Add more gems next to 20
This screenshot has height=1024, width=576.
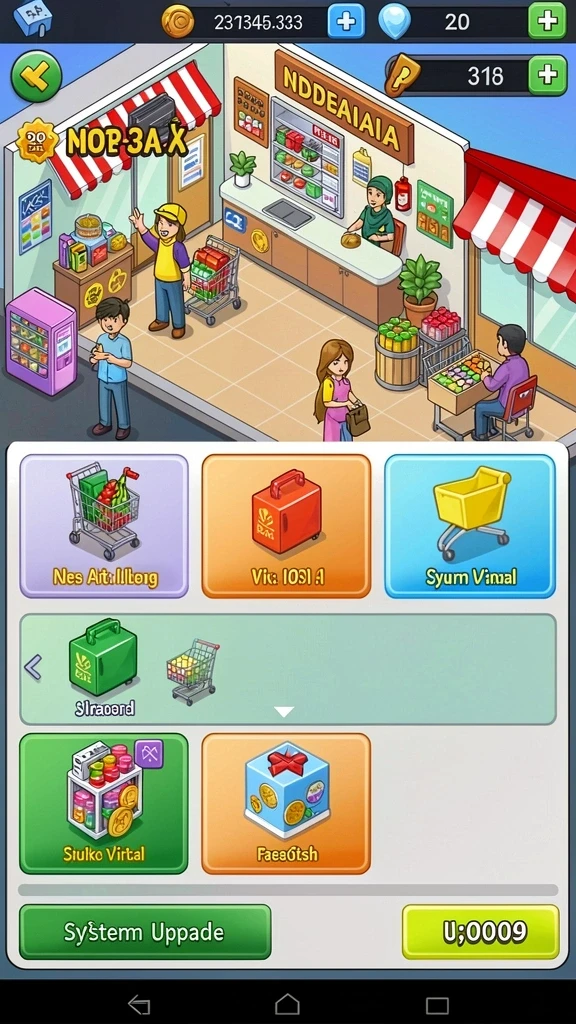click(547, 22)
